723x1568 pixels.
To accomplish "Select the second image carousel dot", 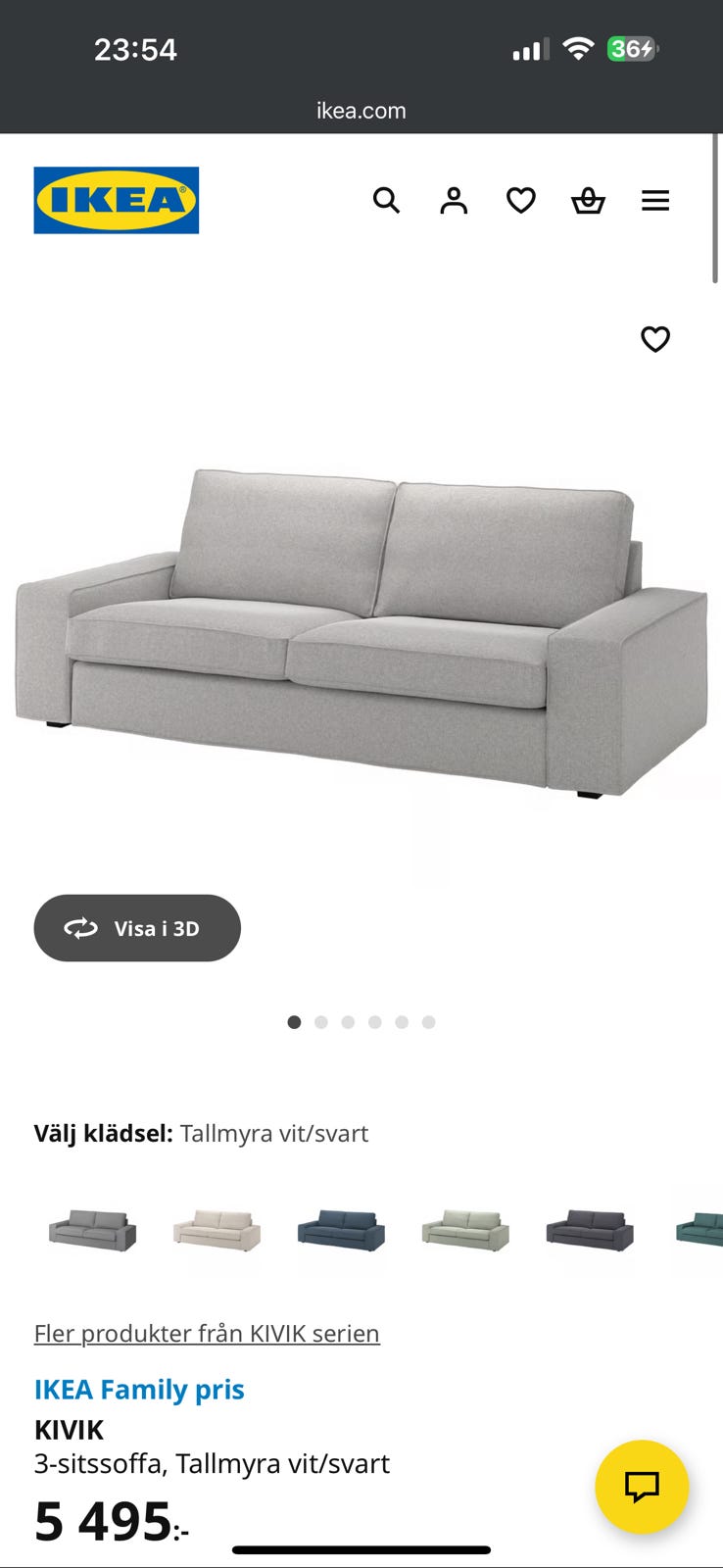I will coord(320,1021).
